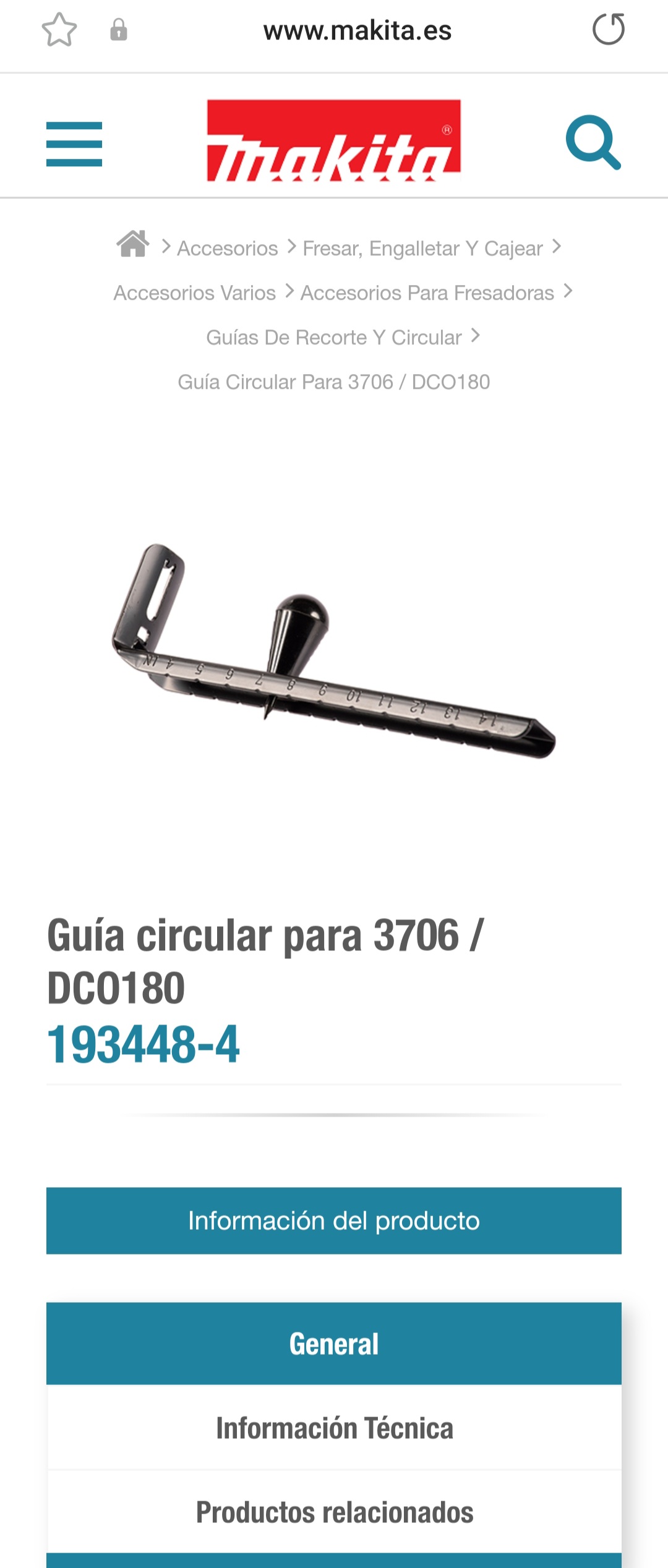Select the General tab
This screenshot has height=1568, width=668.
[x=333, y=1344]
